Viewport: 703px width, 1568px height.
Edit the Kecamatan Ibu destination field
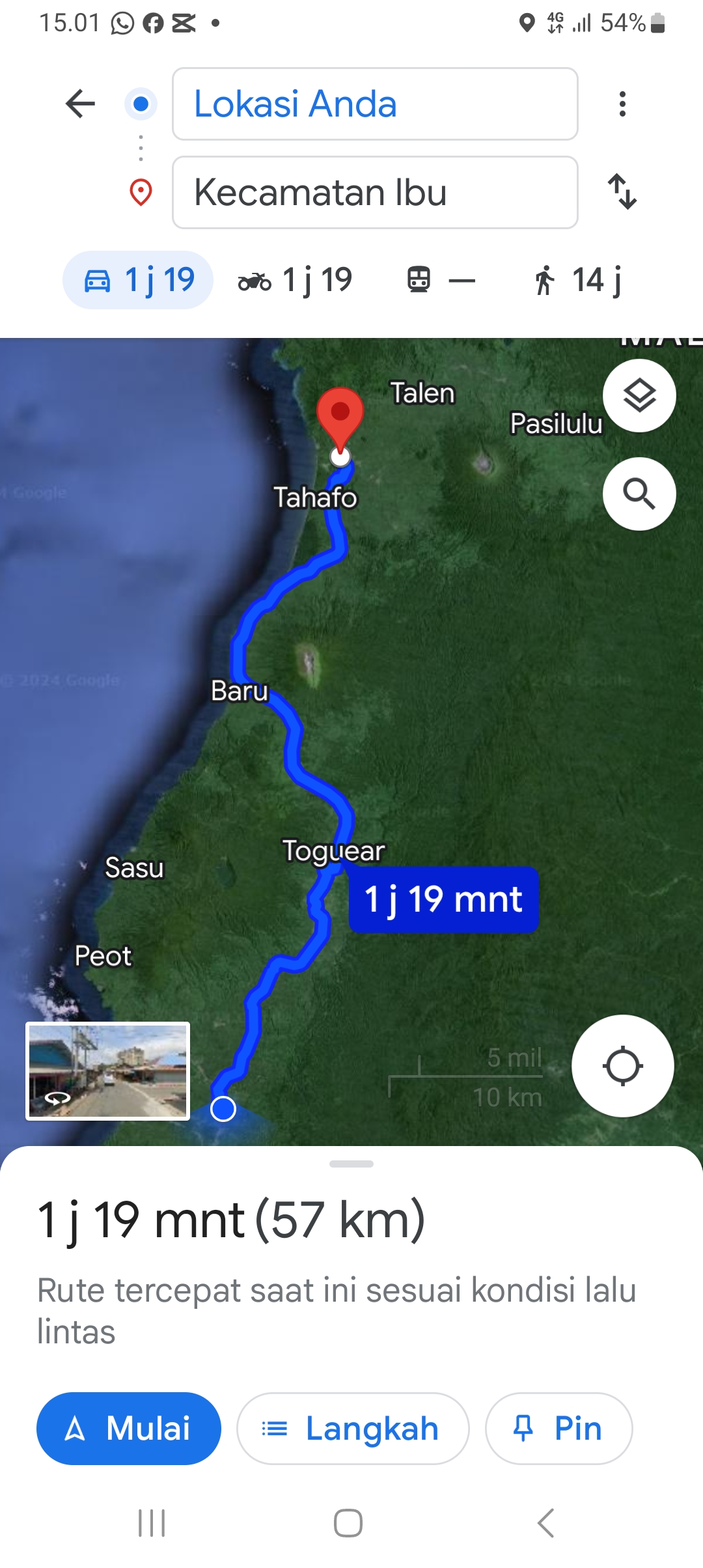click(x=375, y=192)
